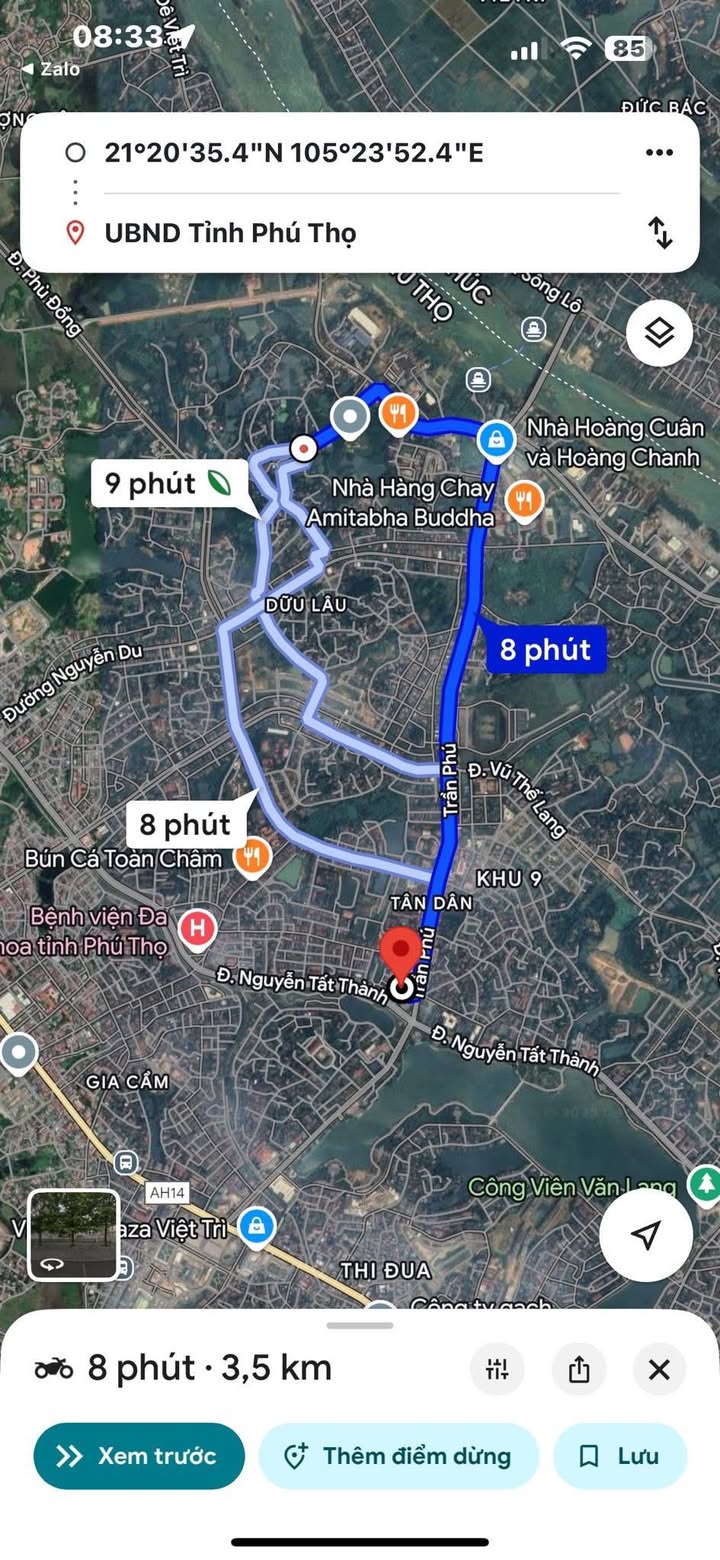Open Nhà Hàng Chay Amitabha Buddha place
This screenshot has height=1560, width=720.
click(x=523, y=500)
